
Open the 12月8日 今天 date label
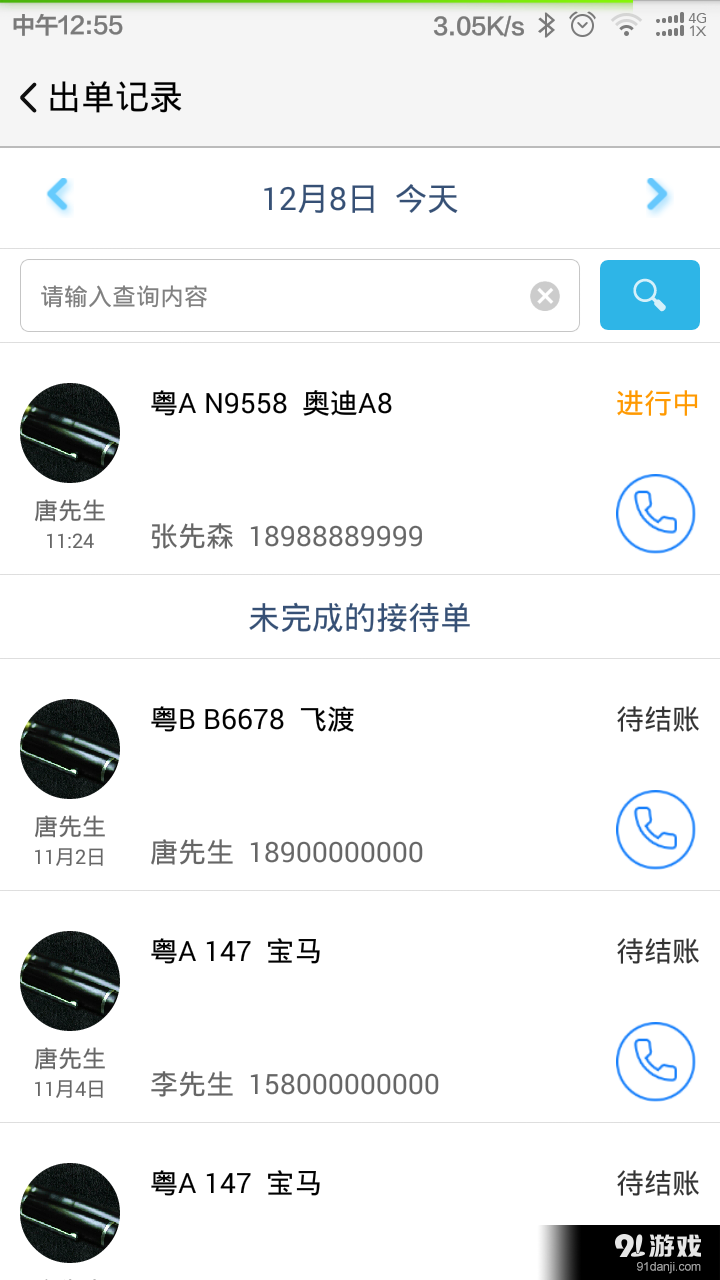coord(359,199)
